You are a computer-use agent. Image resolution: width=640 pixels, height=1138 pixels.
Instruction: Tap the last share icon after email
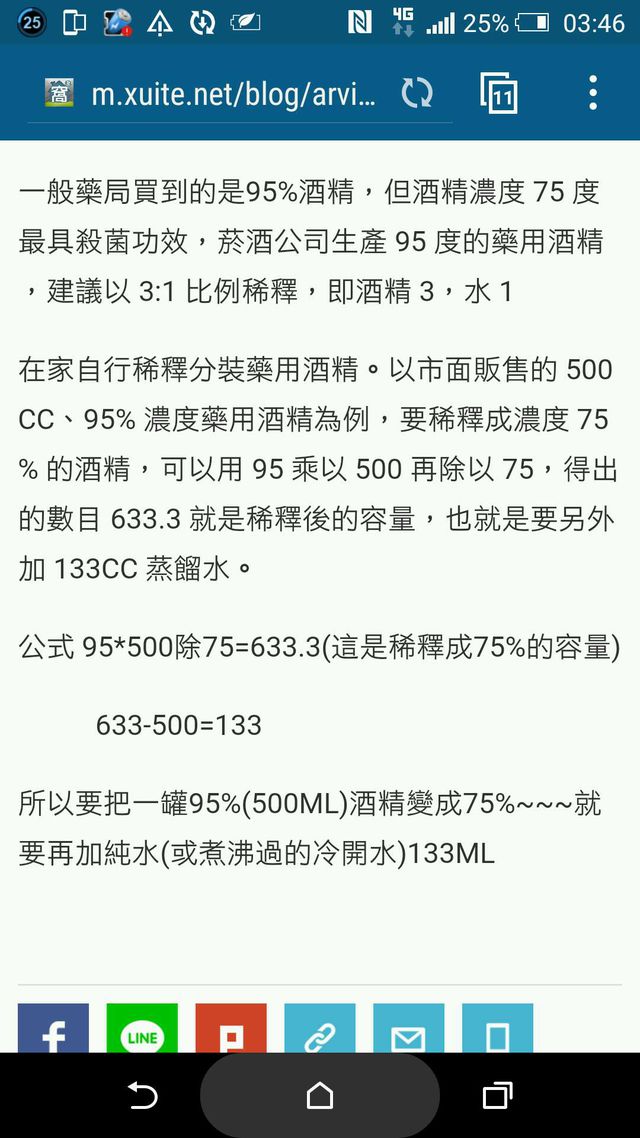point(498,1028)
